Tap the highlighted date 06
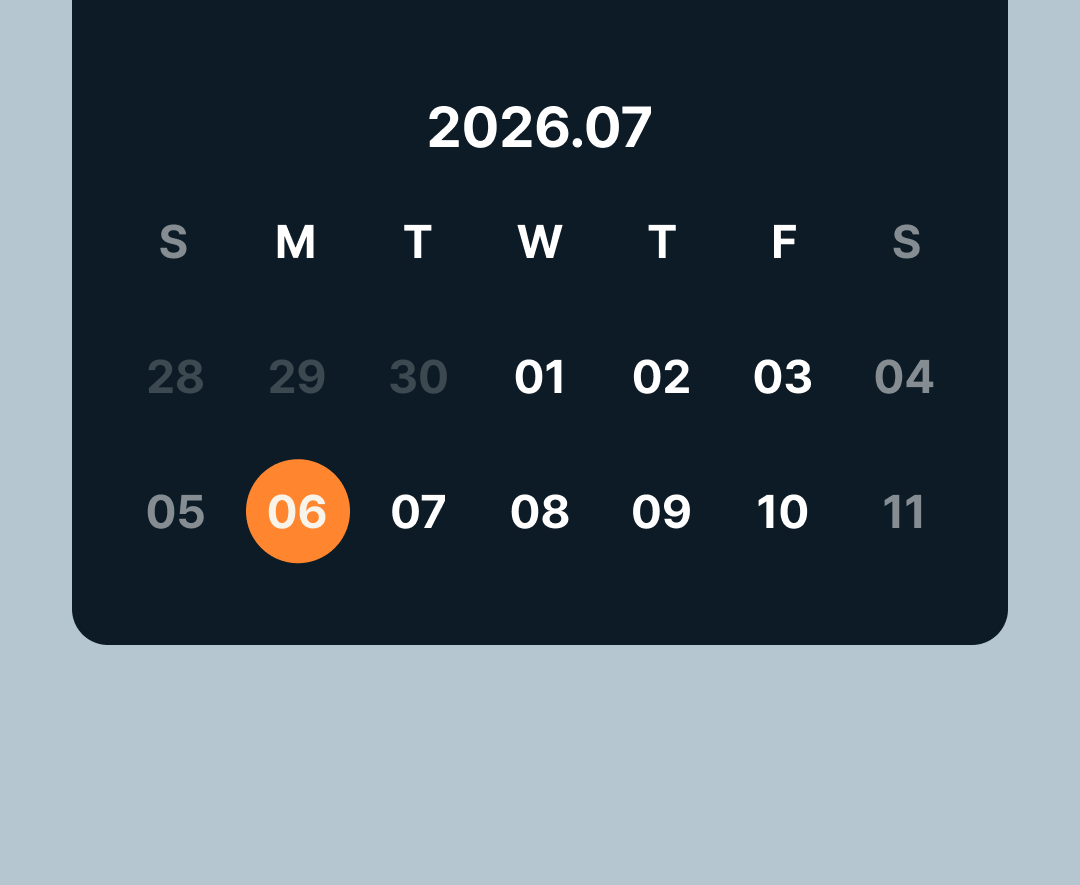This screenshot has width=1080, height=885. click(298, 511)
